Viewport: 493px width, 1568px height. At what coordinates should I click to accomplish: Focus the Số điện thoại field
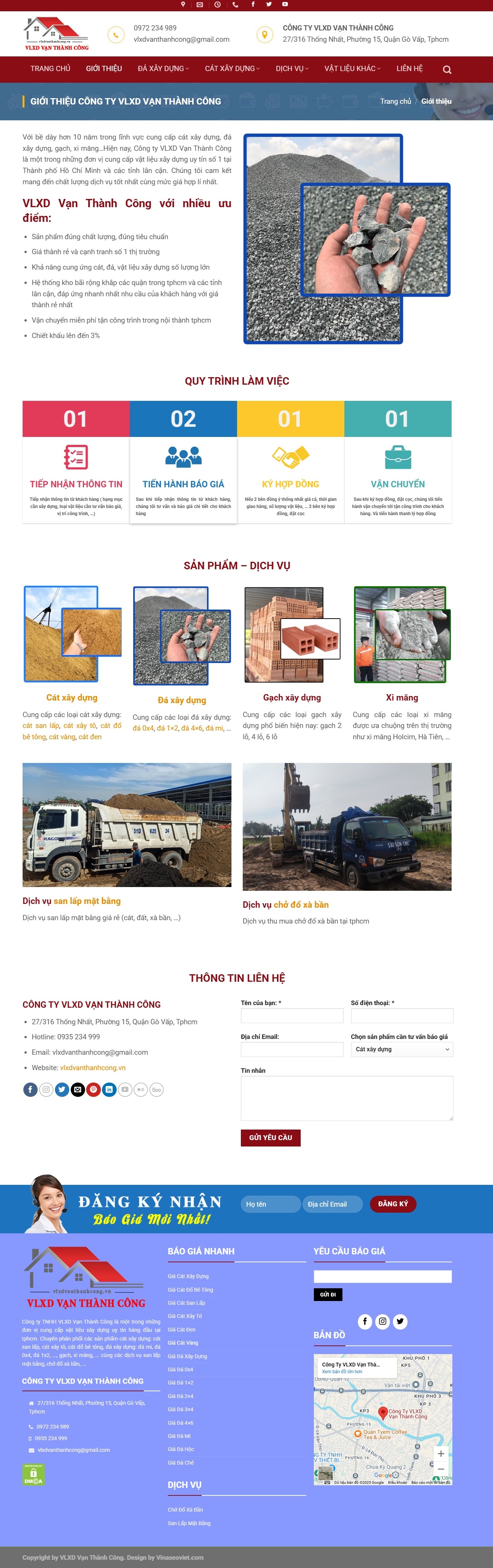coord(402,1016)
